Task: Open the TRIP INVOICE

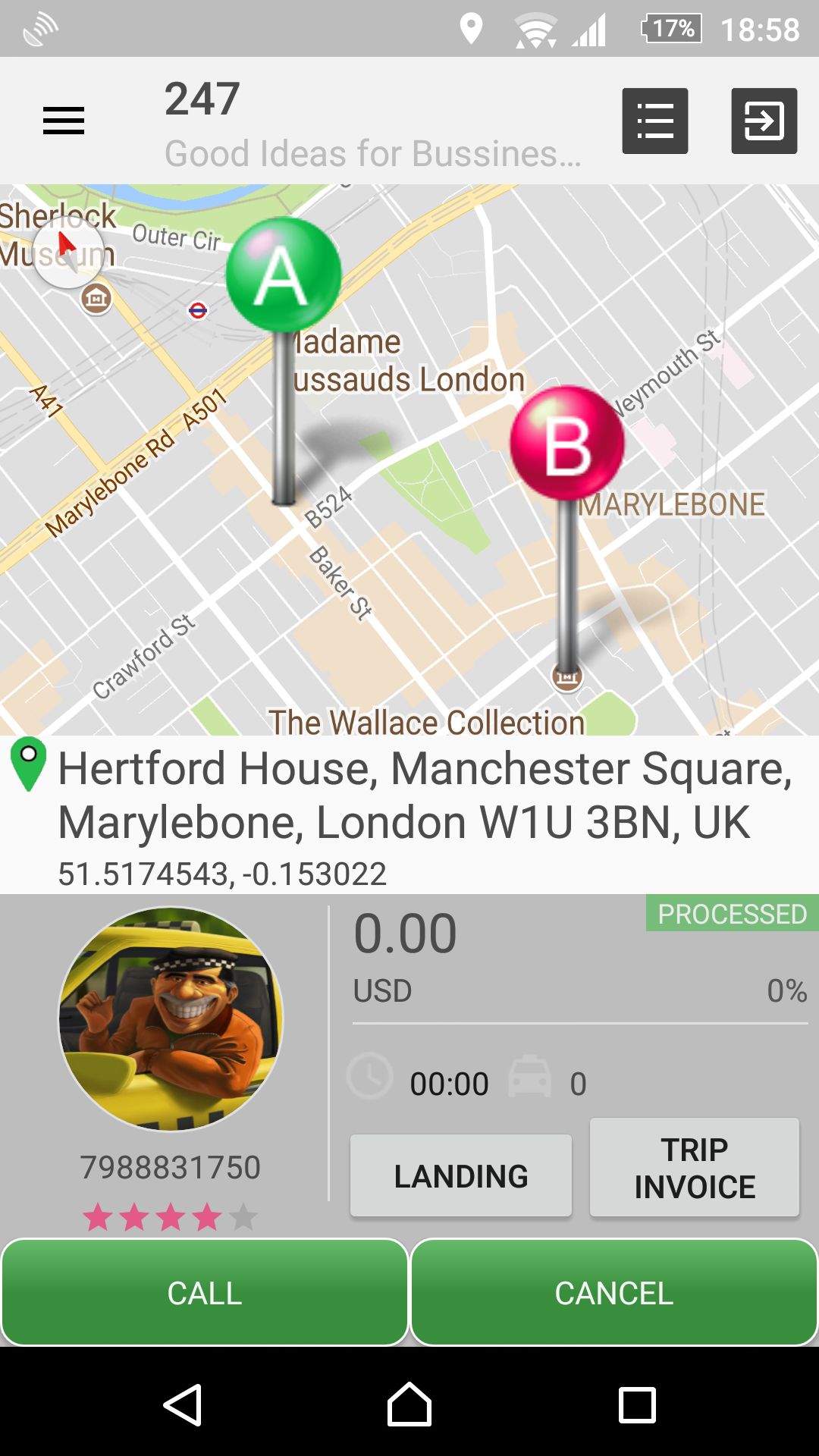Action: tap(694, 1168)
